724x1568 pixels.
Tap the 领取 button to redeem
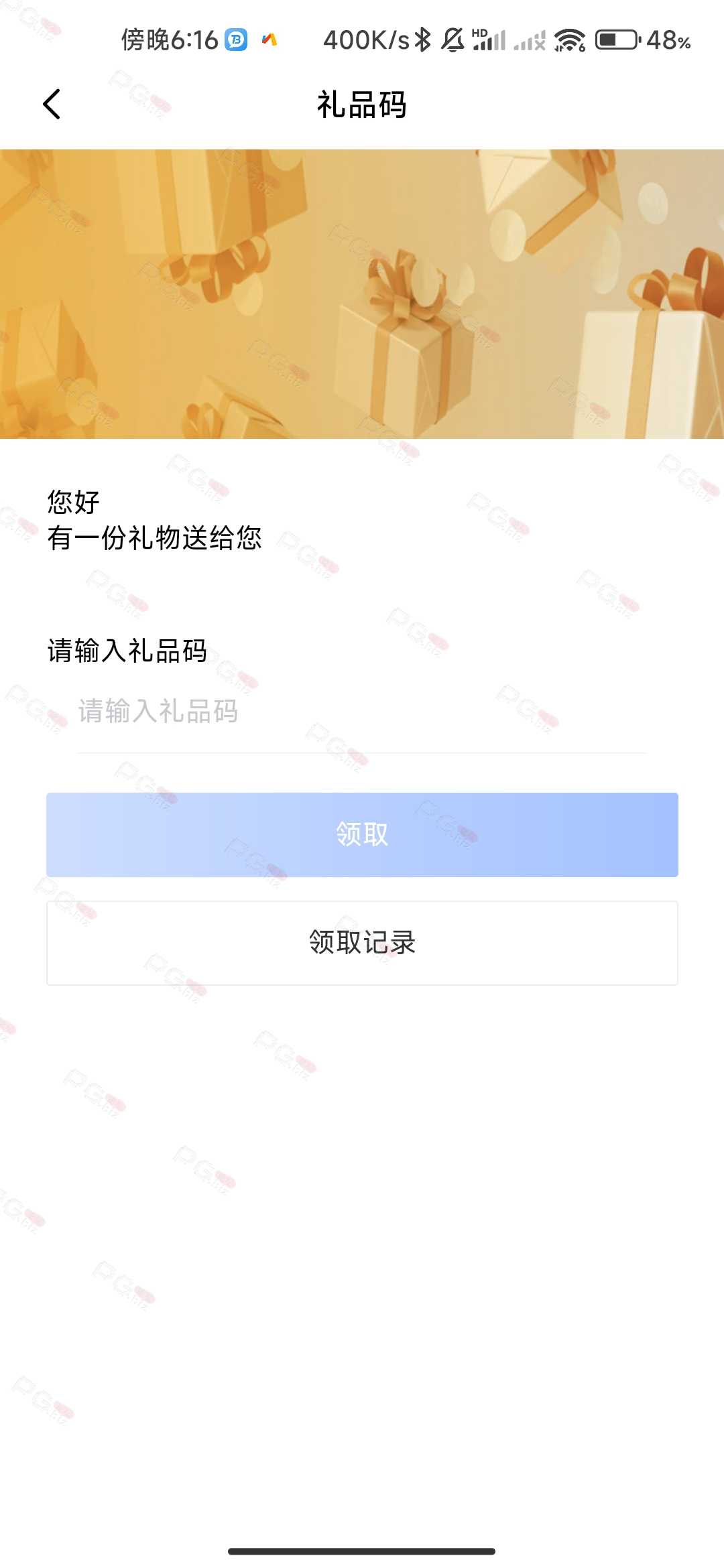pos(362,834)
